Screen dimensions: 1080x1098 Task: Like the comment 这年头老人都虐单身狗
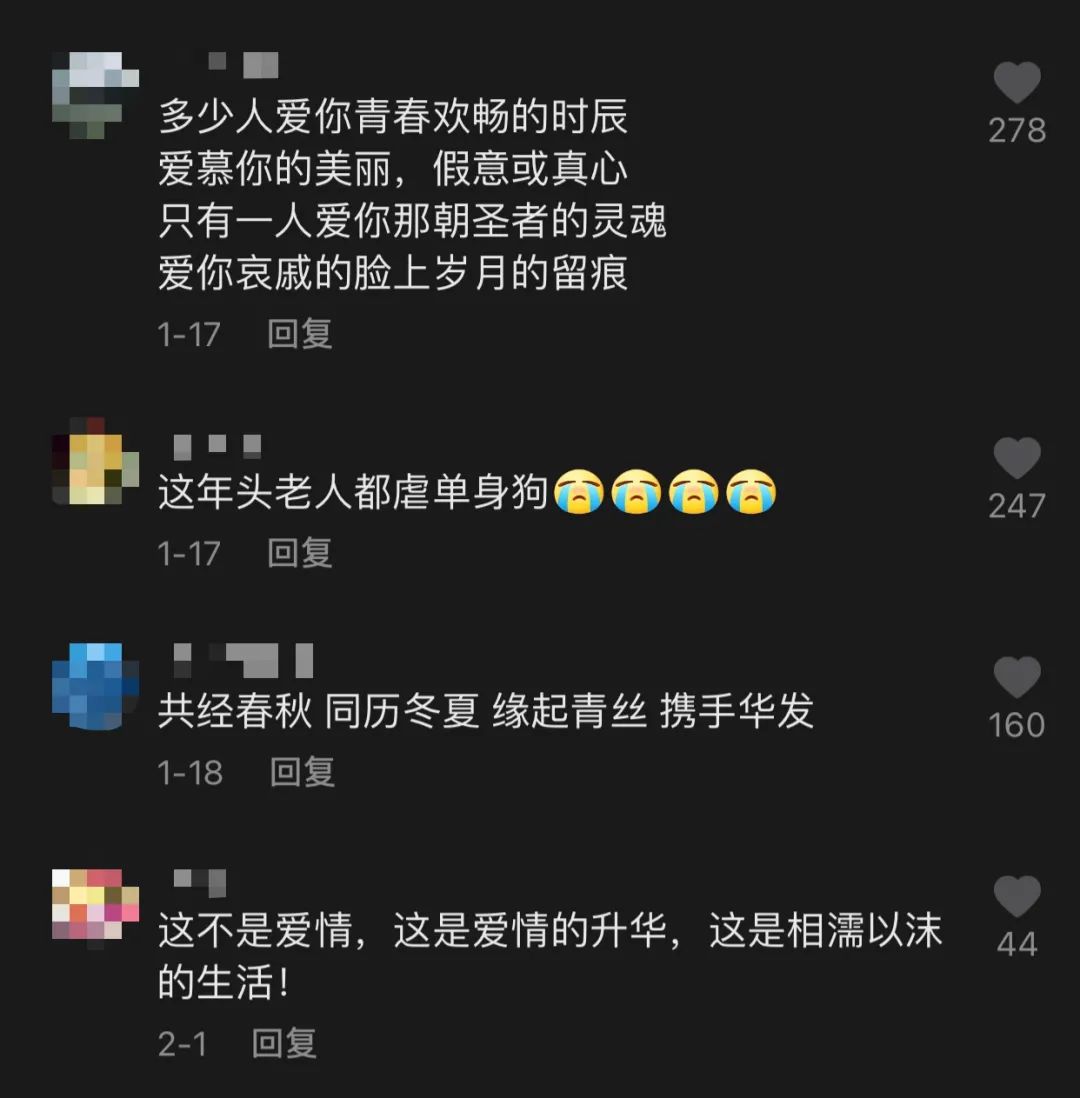tap(1017, 460)
